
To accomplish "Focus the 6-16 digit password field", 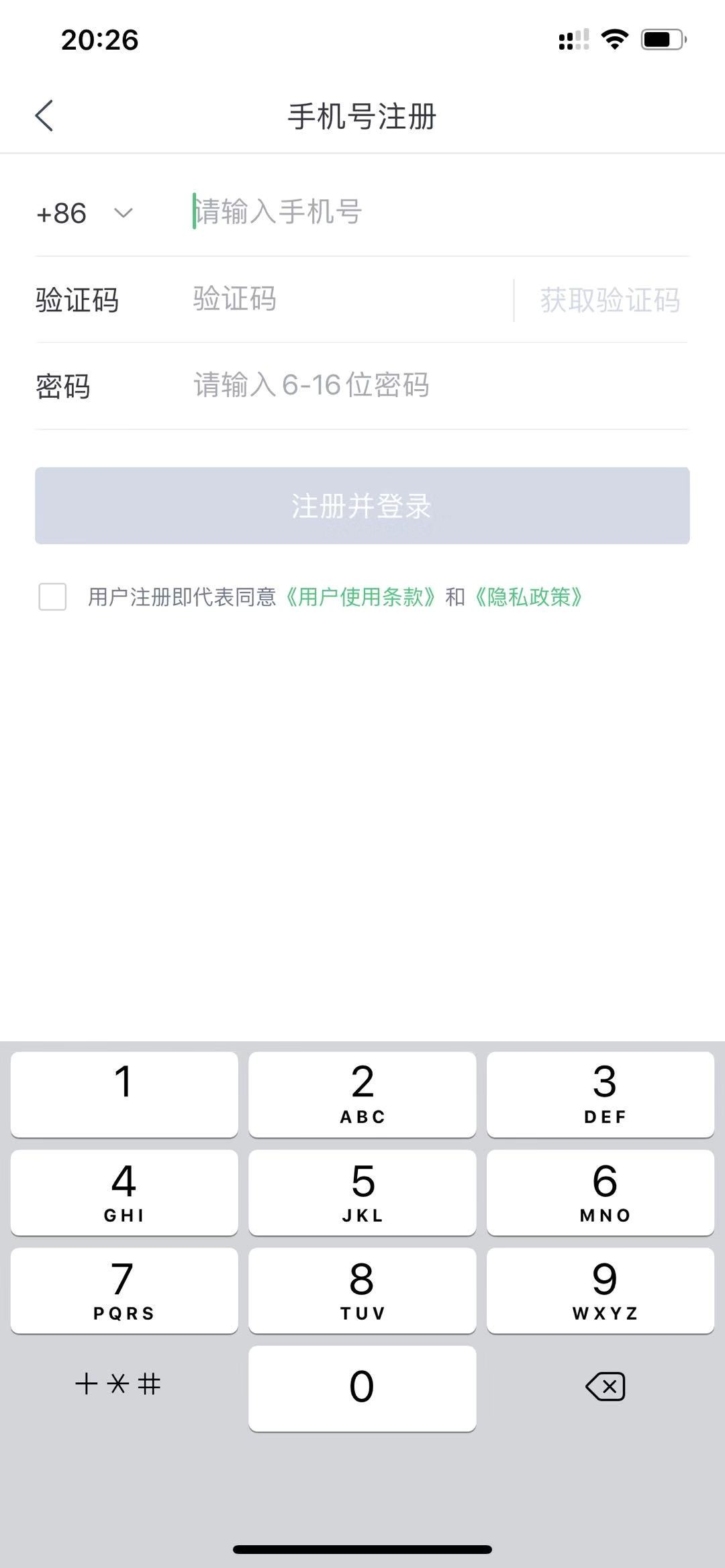I will tap(430, 385).
